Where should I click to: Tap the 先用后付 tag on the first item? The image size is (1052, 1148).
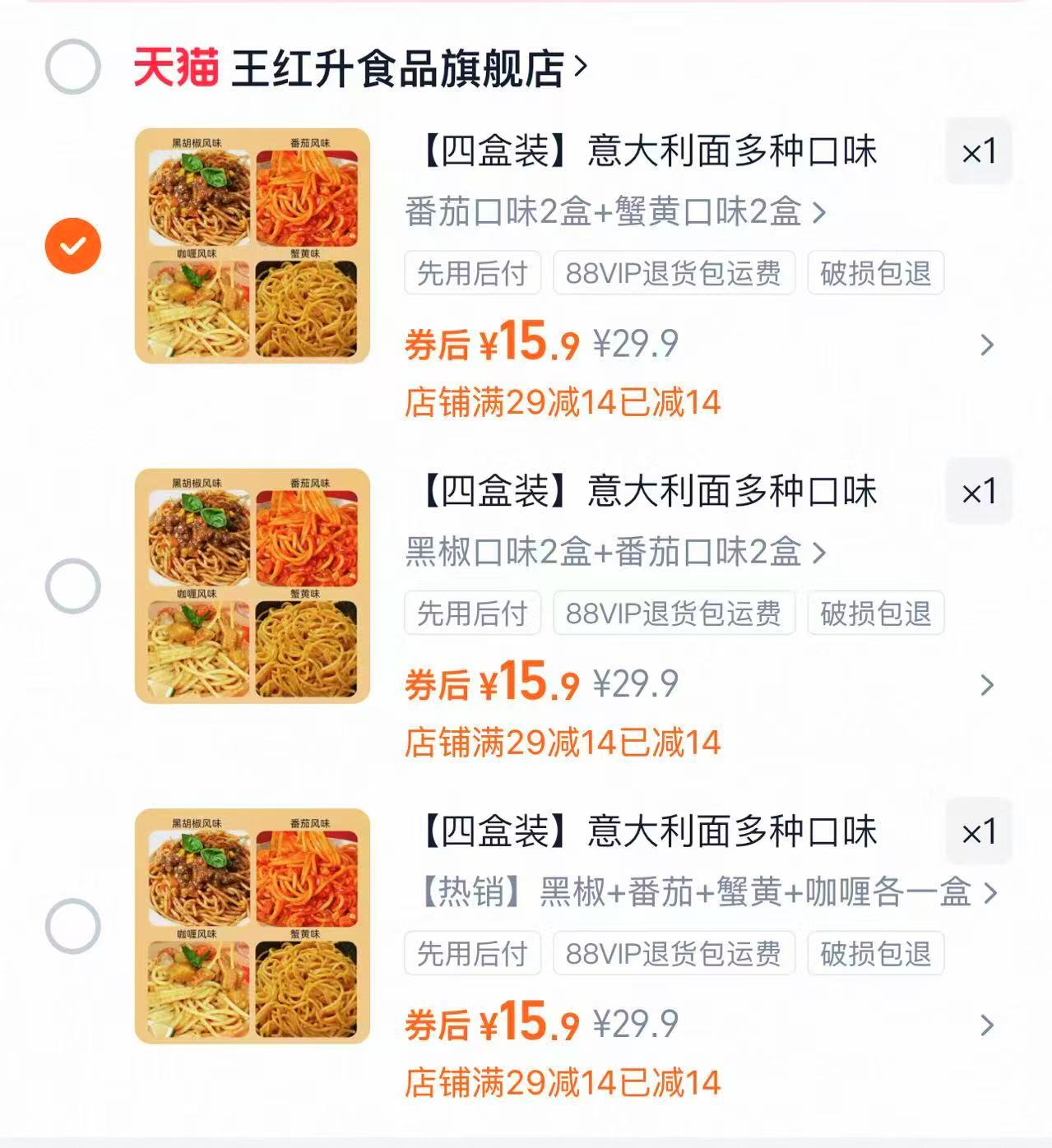point(472,274)
